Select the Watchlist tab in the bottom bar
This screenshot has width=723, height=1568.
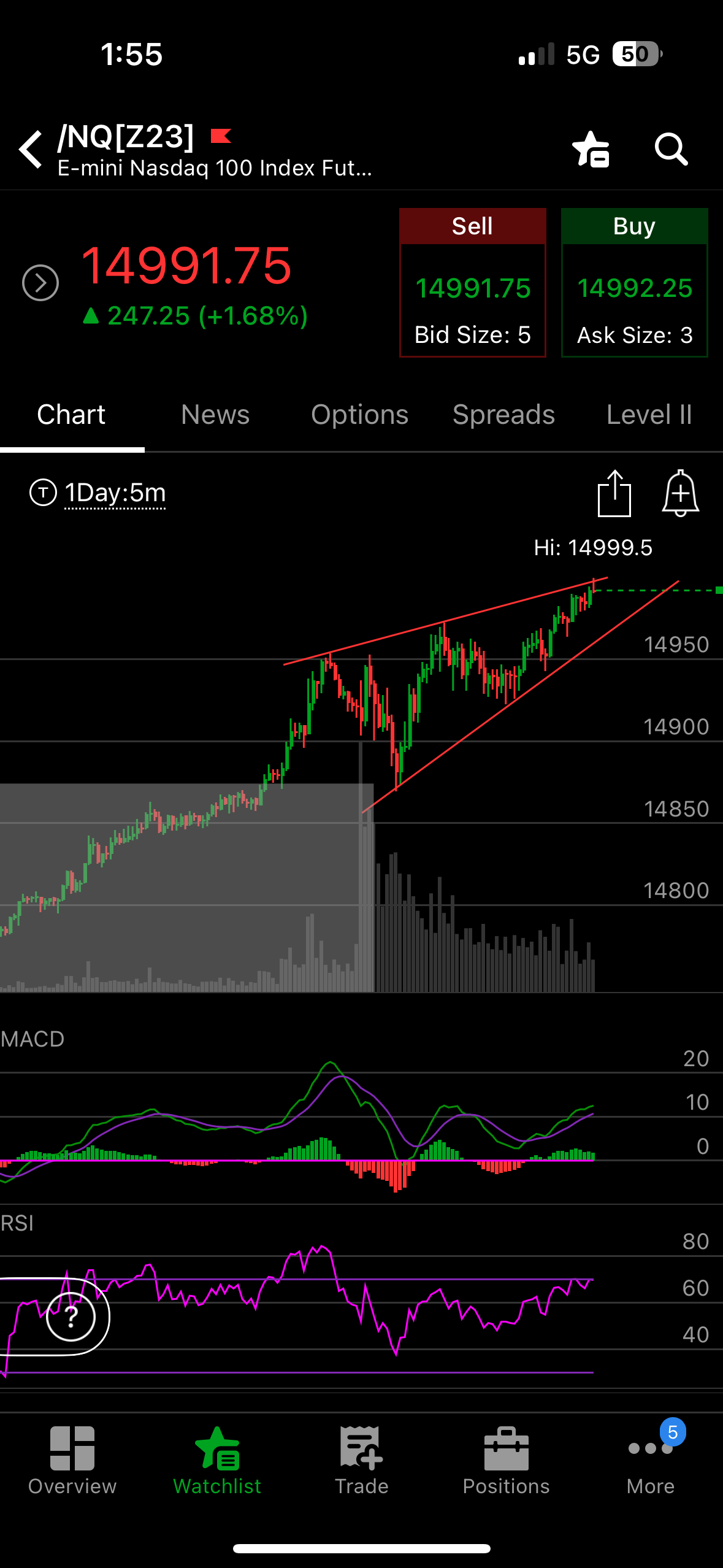(217, 1461)
